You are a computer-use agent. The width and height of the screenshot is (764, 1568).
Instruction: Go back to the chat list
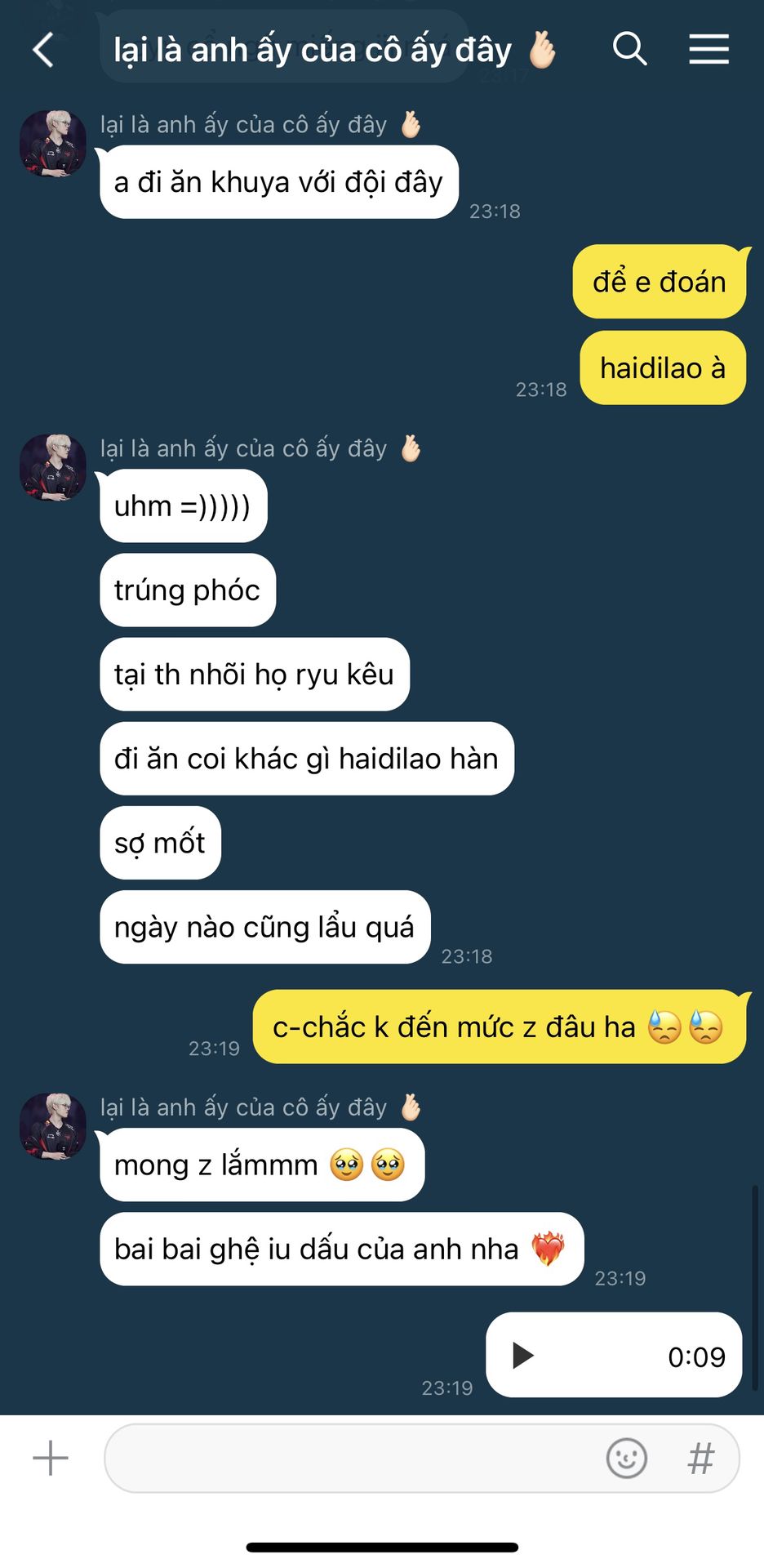(x=43, y=50)
